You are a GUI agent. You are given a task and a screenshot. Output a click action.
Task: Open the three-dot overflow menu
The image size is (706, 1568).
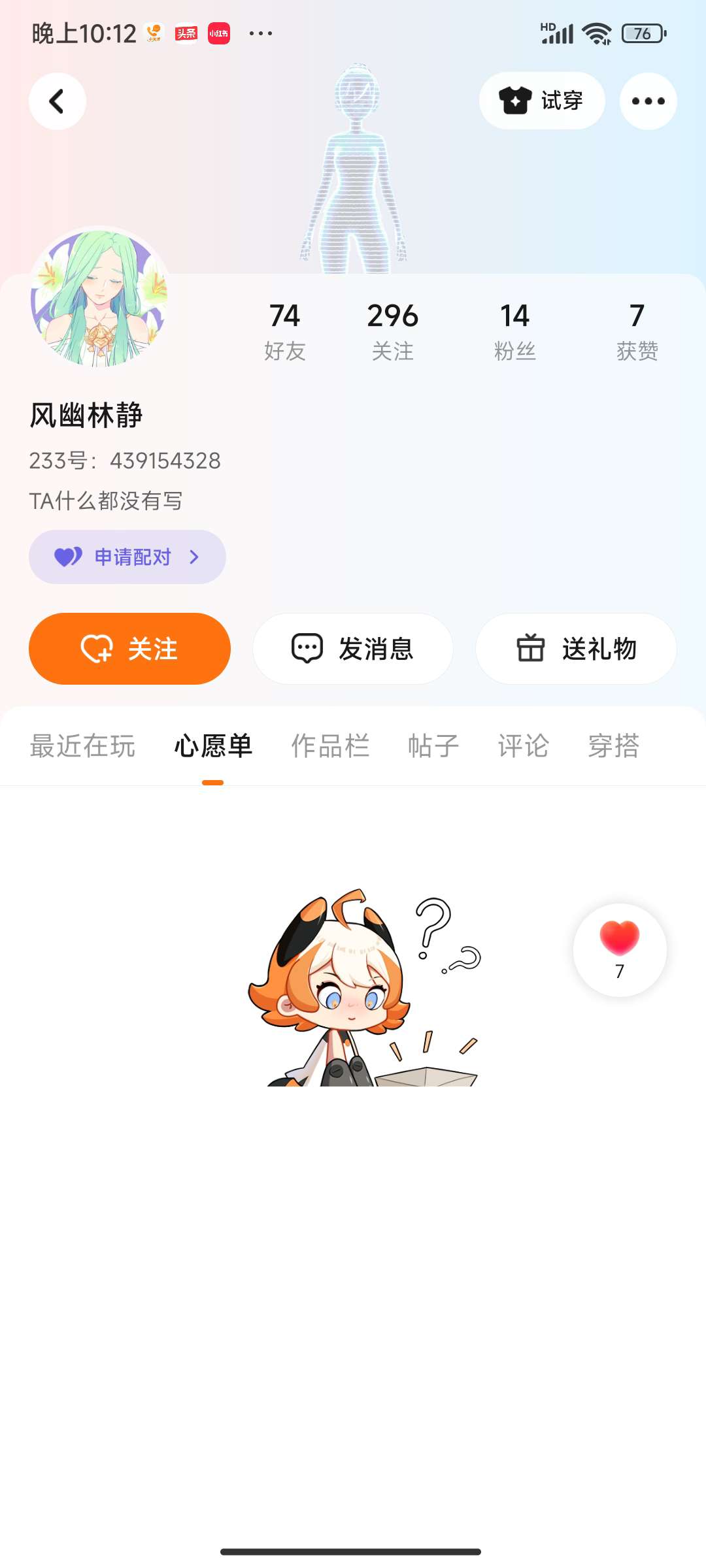(648, 101)
